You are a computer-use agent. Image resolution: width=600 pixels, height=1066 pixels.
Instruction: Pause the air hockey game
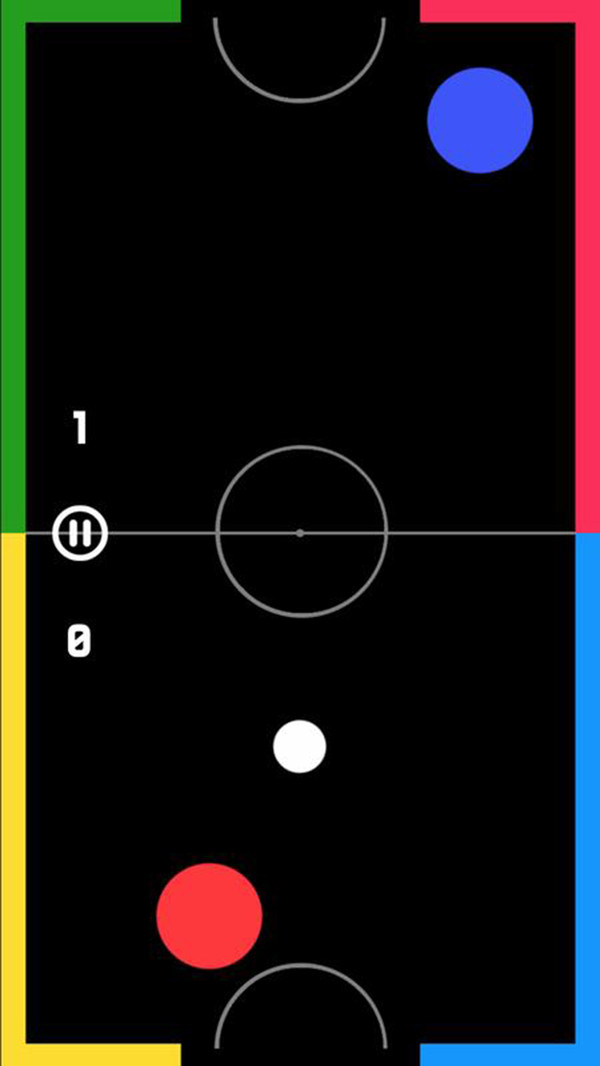click(x=80, y=533)
